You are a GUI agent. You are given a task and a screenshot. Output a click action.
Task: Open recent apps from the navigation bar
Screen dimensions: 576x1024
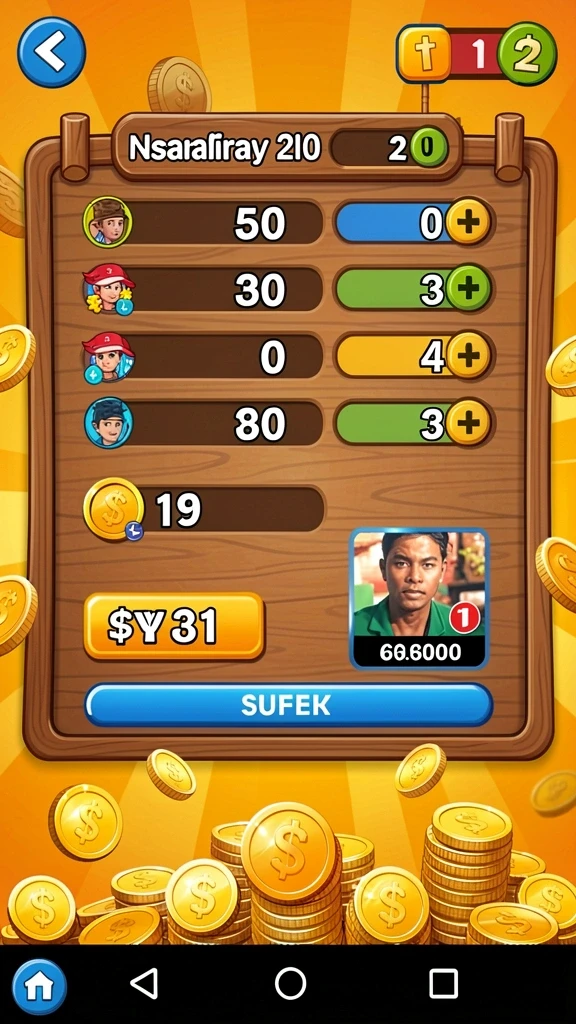[443, 983]
